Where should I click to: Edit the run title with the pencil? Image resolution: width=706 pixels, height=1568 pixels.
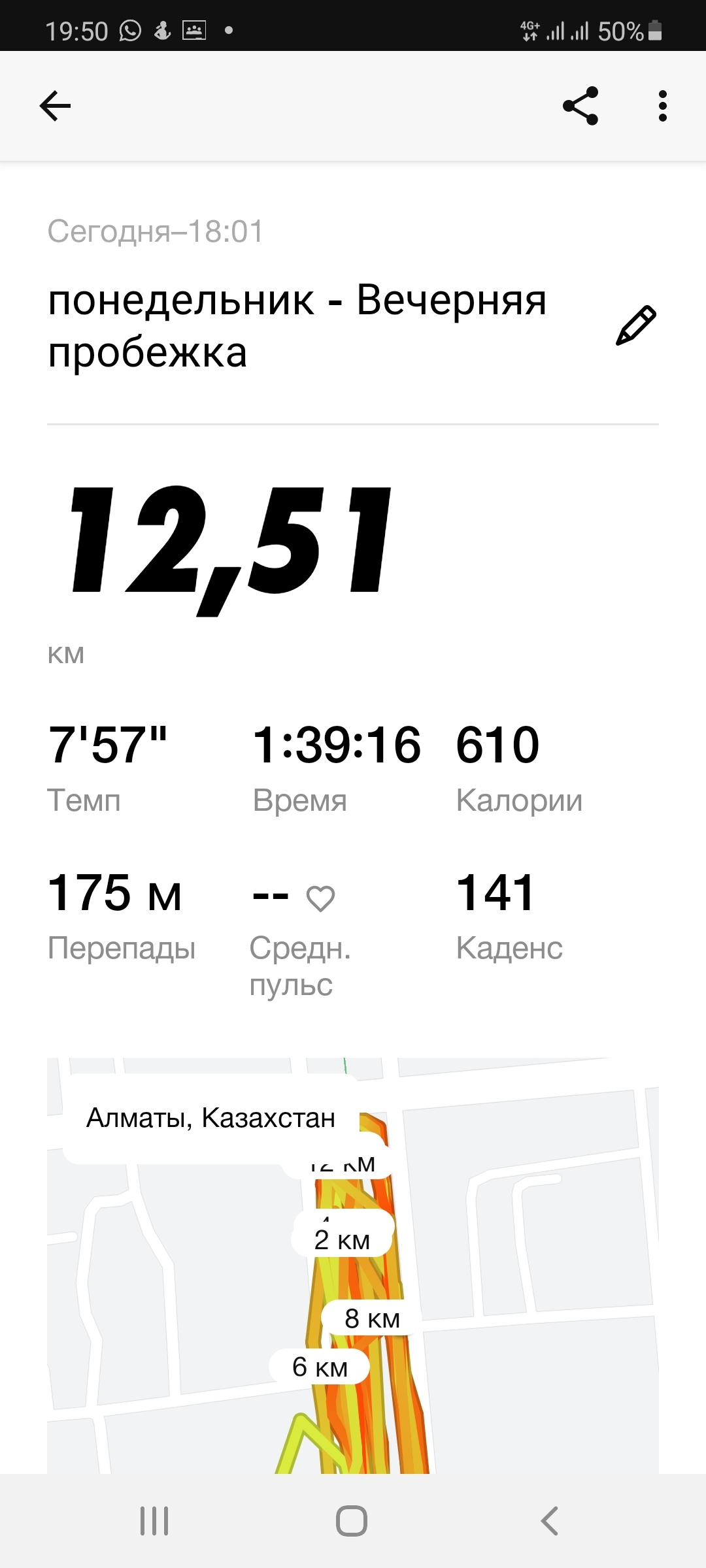(635, 325)
